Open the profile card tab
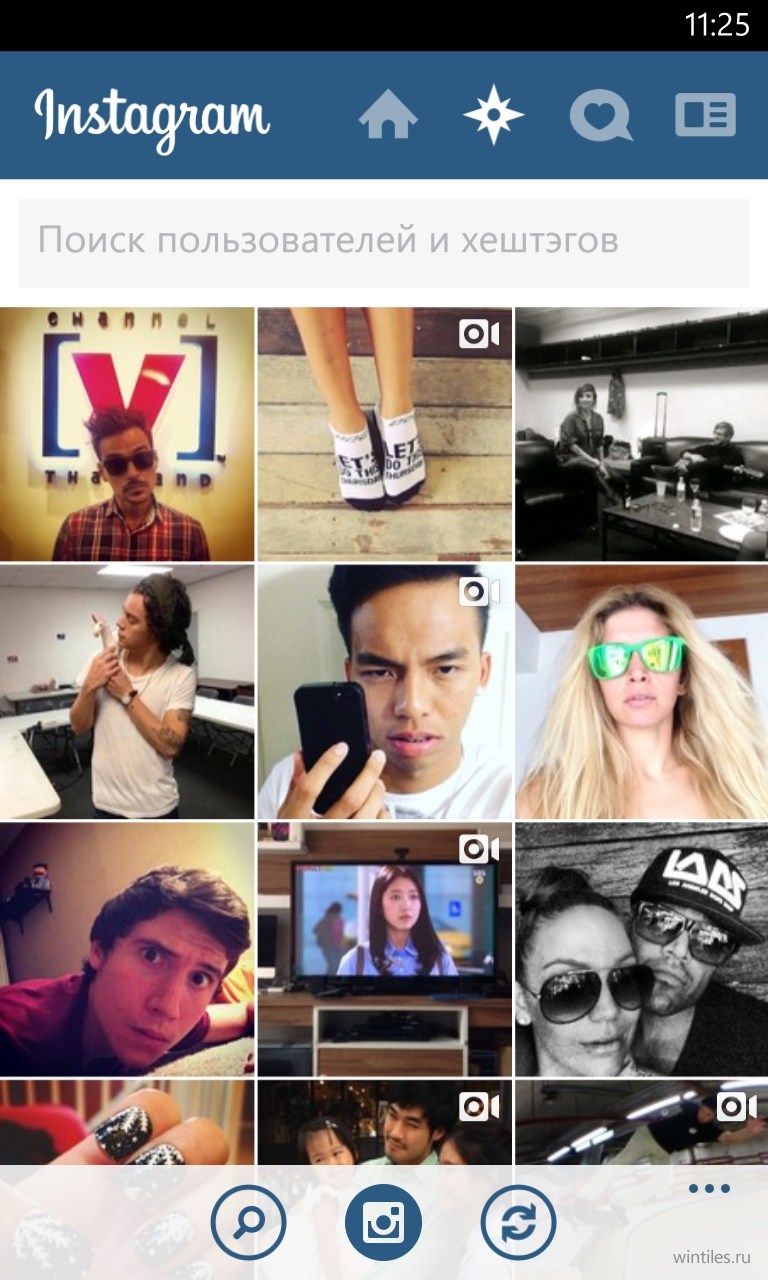 point(705,115)
